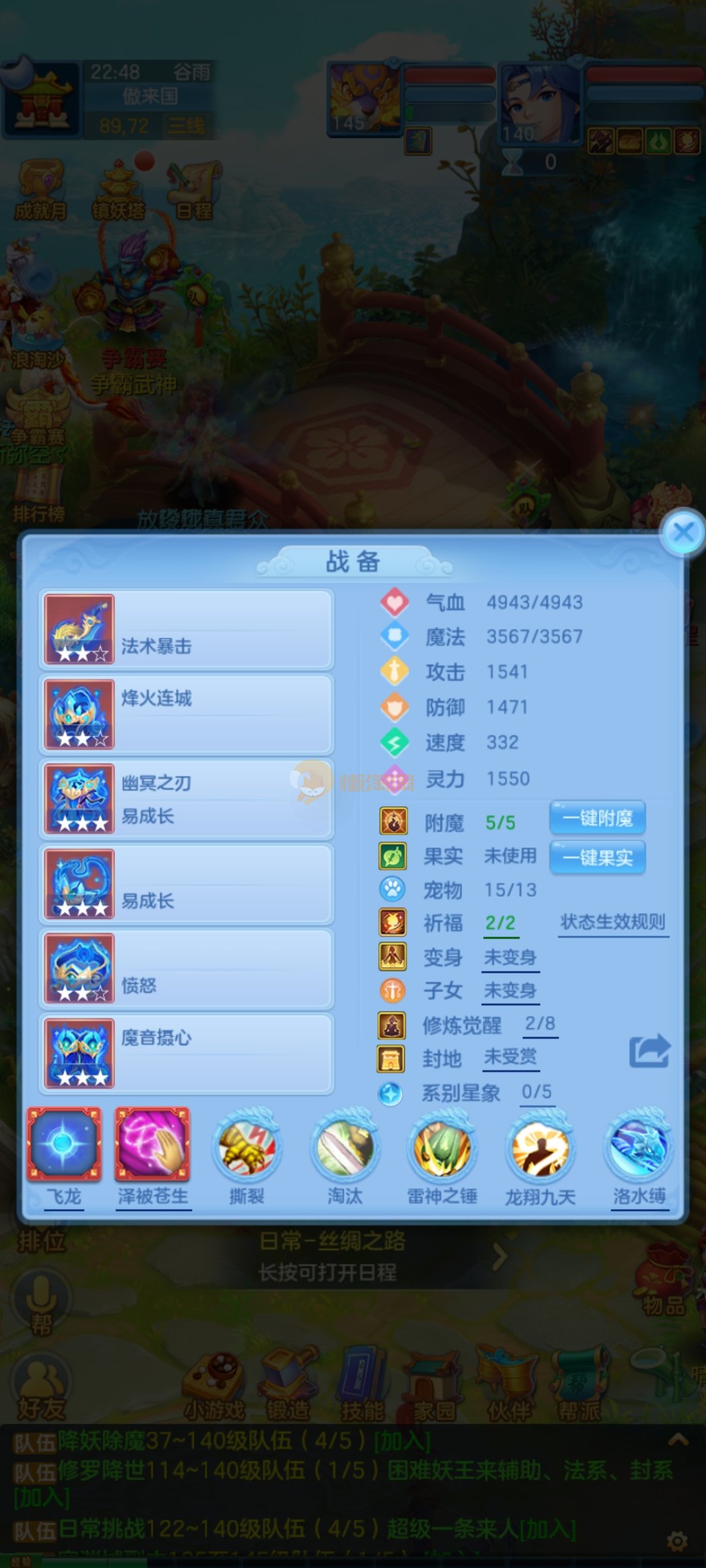Open the 龙翔九天 skill icon
Screen dimensions: 706x1568
[541, 1148]
